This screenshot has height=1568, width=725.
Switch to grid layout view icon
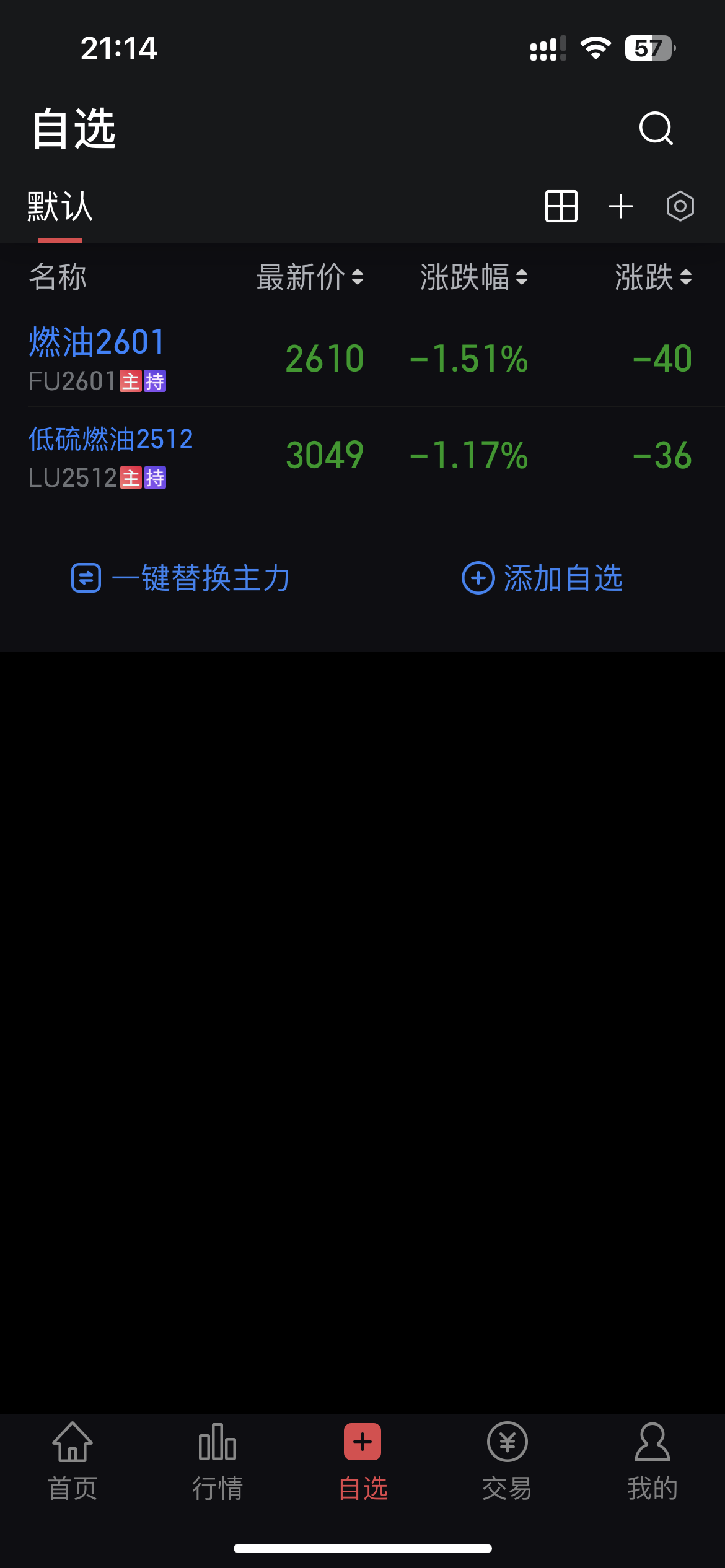click(561, 206)
